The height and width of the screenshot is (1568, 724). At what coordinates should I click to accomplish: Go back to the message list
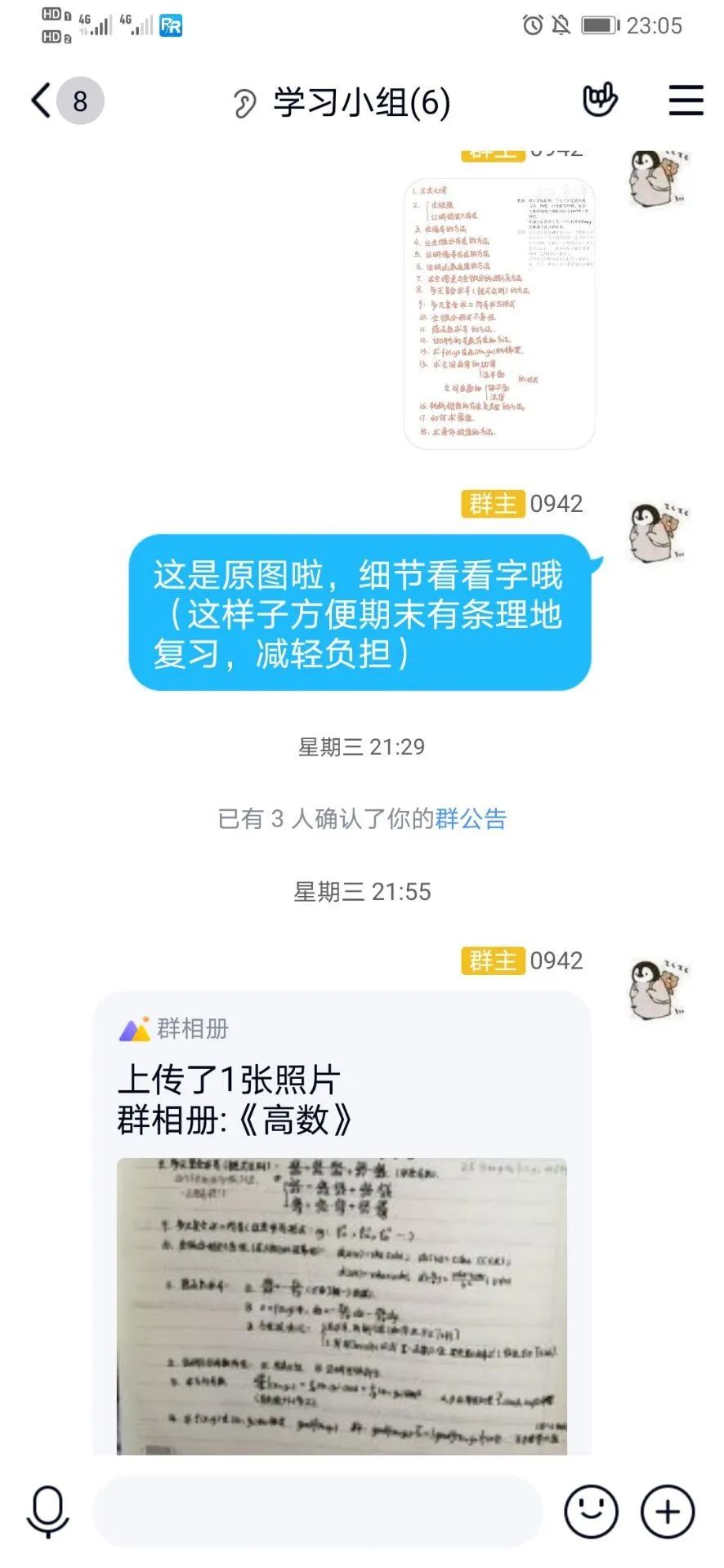click(x=42, y=101)
